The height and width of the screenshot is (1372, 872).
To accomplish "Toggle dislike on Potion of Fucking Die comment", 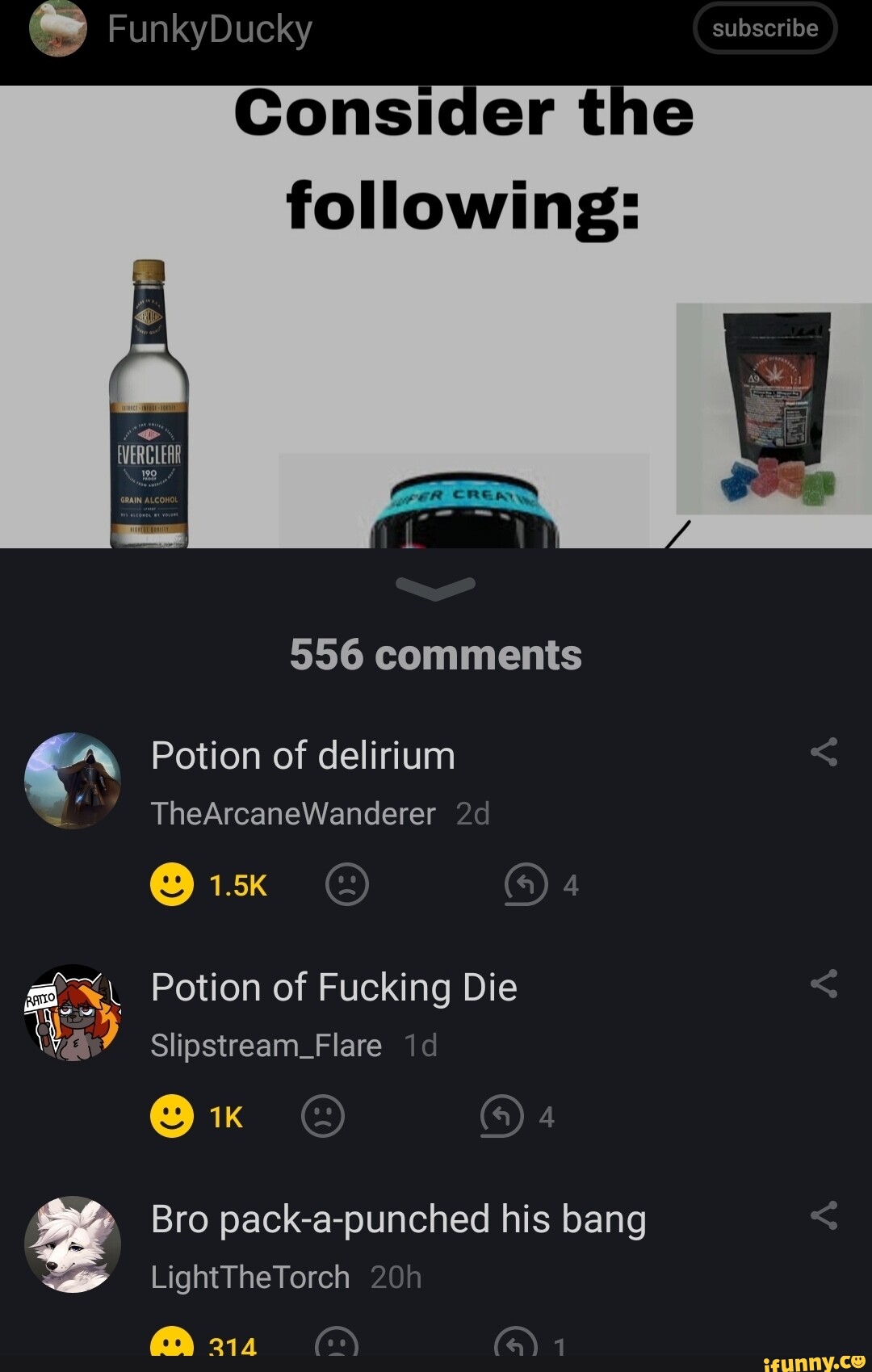I will tap(323, 1117).
